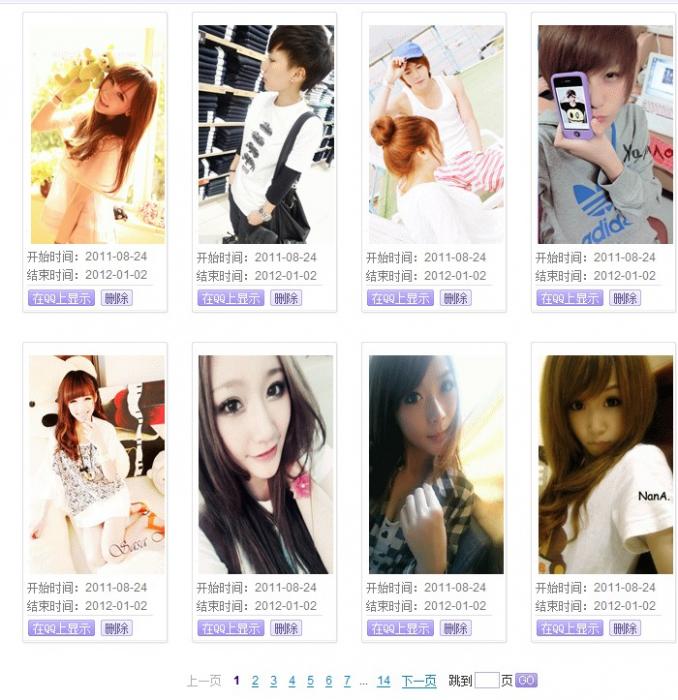
Task: Go to page 3
Action: (x=273, y=681)
